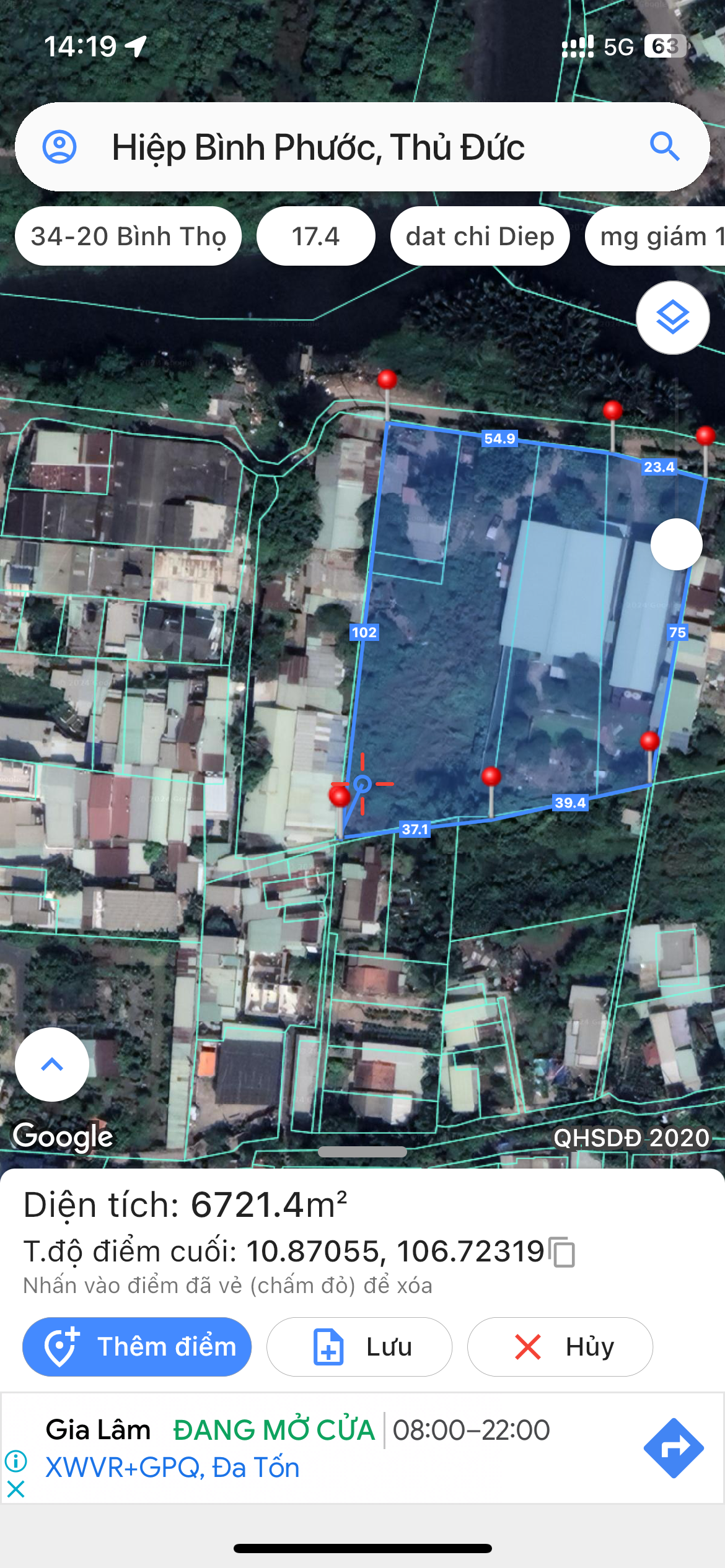Open directions to Gia Lâm ad
Viewport: 725px width, 1568px height.
coord(674,1448)
